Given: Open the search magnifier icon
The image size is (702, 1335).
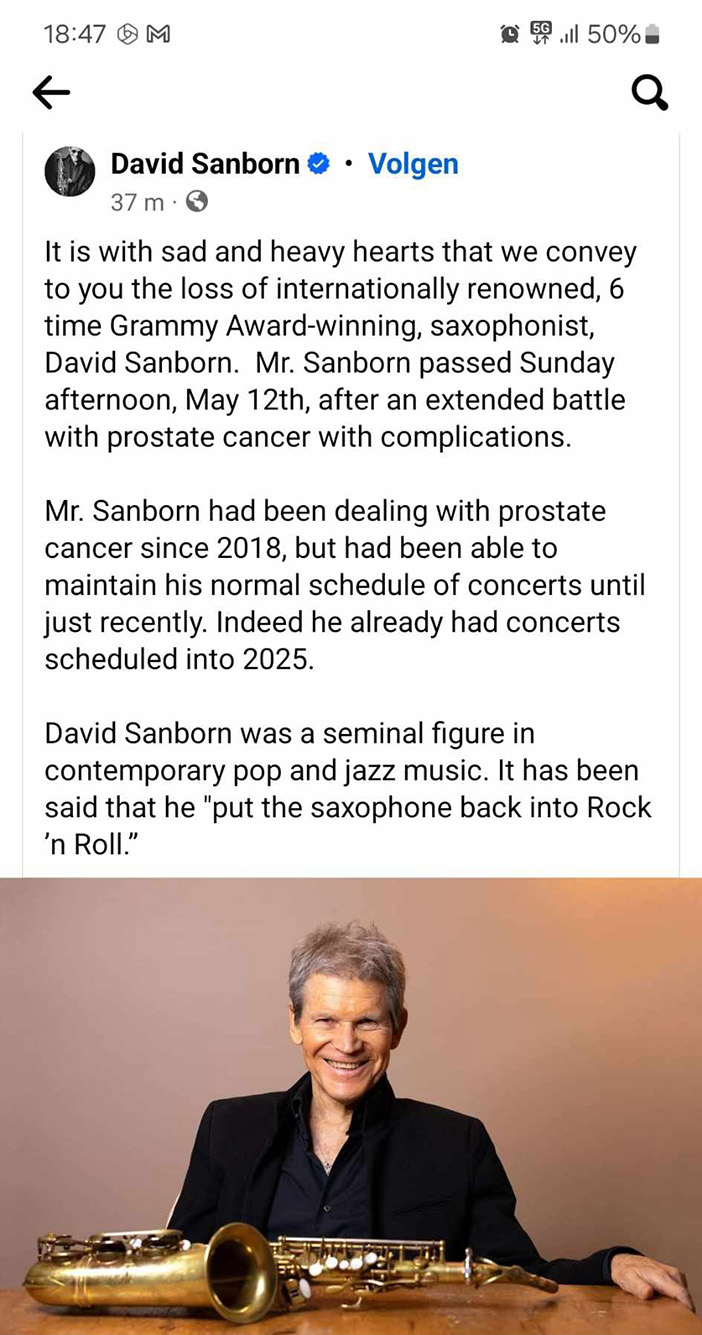Looking at the screenshot, I should [649, 93].
